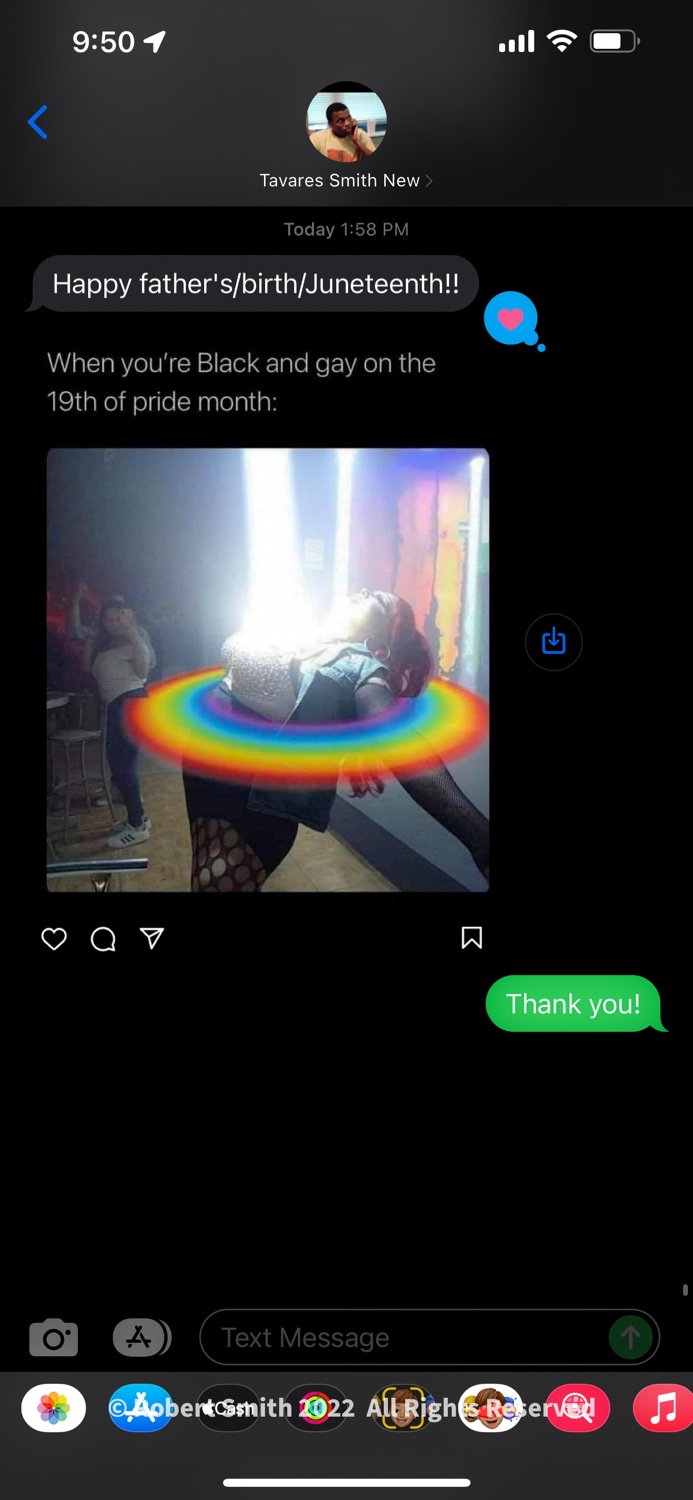Toggle the iMessage apps drawer button
This screenshot has height=1500, width=693.
tap(142, 1338)
